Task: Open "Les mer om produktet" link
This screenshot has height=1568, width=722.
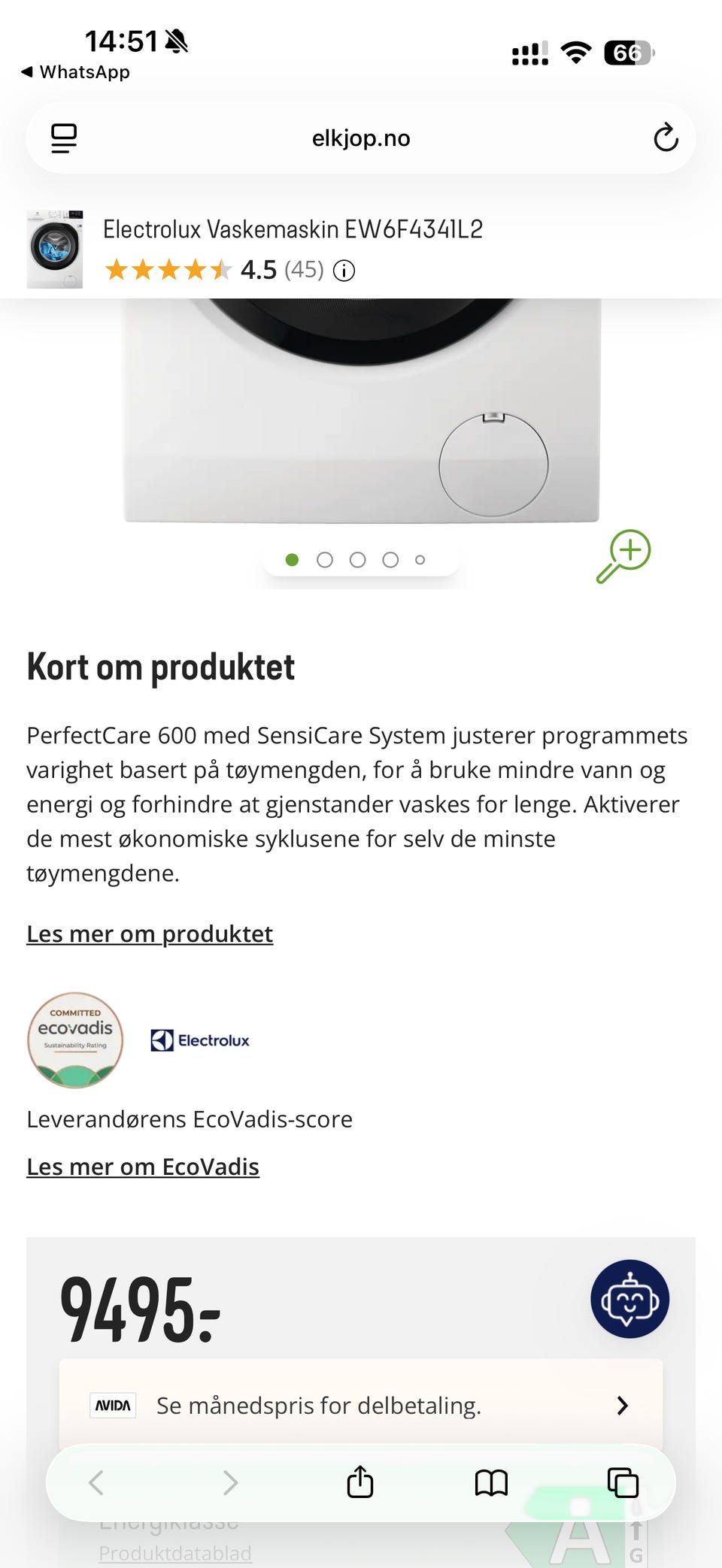Action: point(150,934)
